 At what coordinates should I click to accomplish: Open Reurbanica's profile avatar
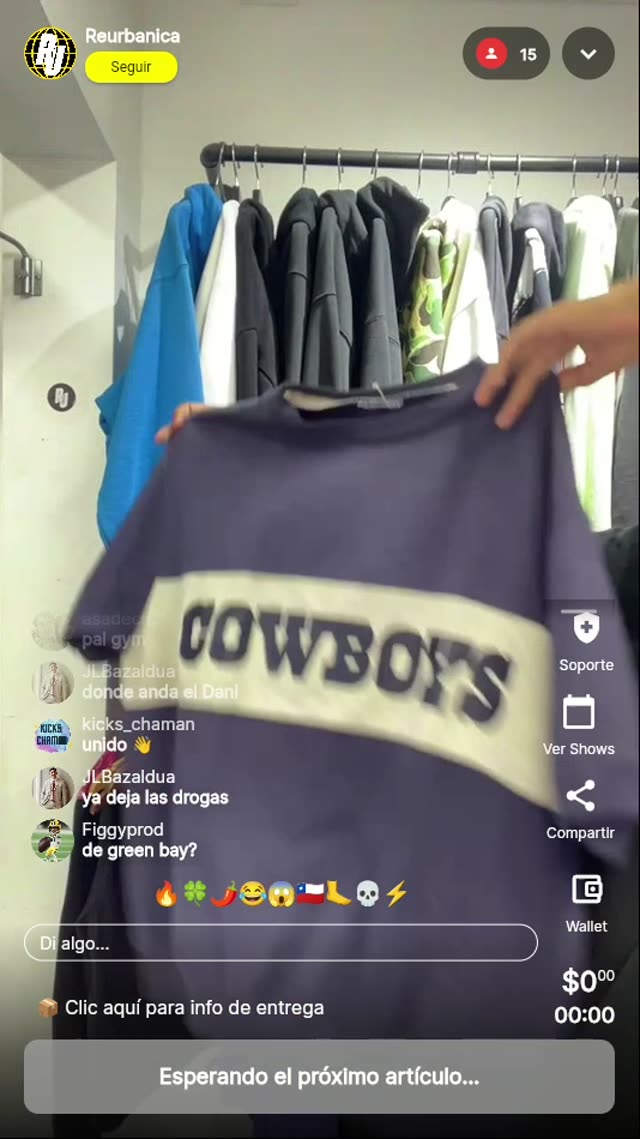pos(50,53)
